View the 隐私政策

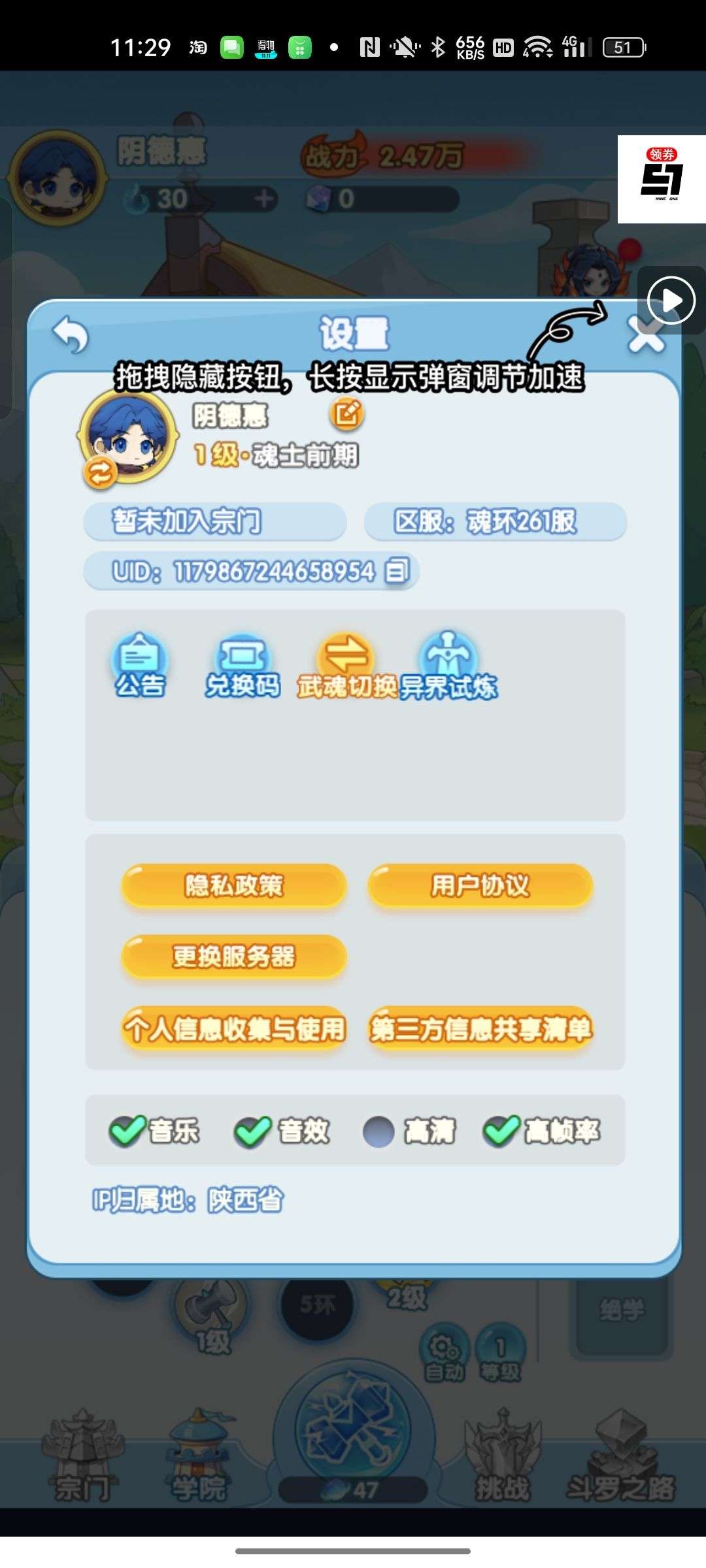coord(233,886)
